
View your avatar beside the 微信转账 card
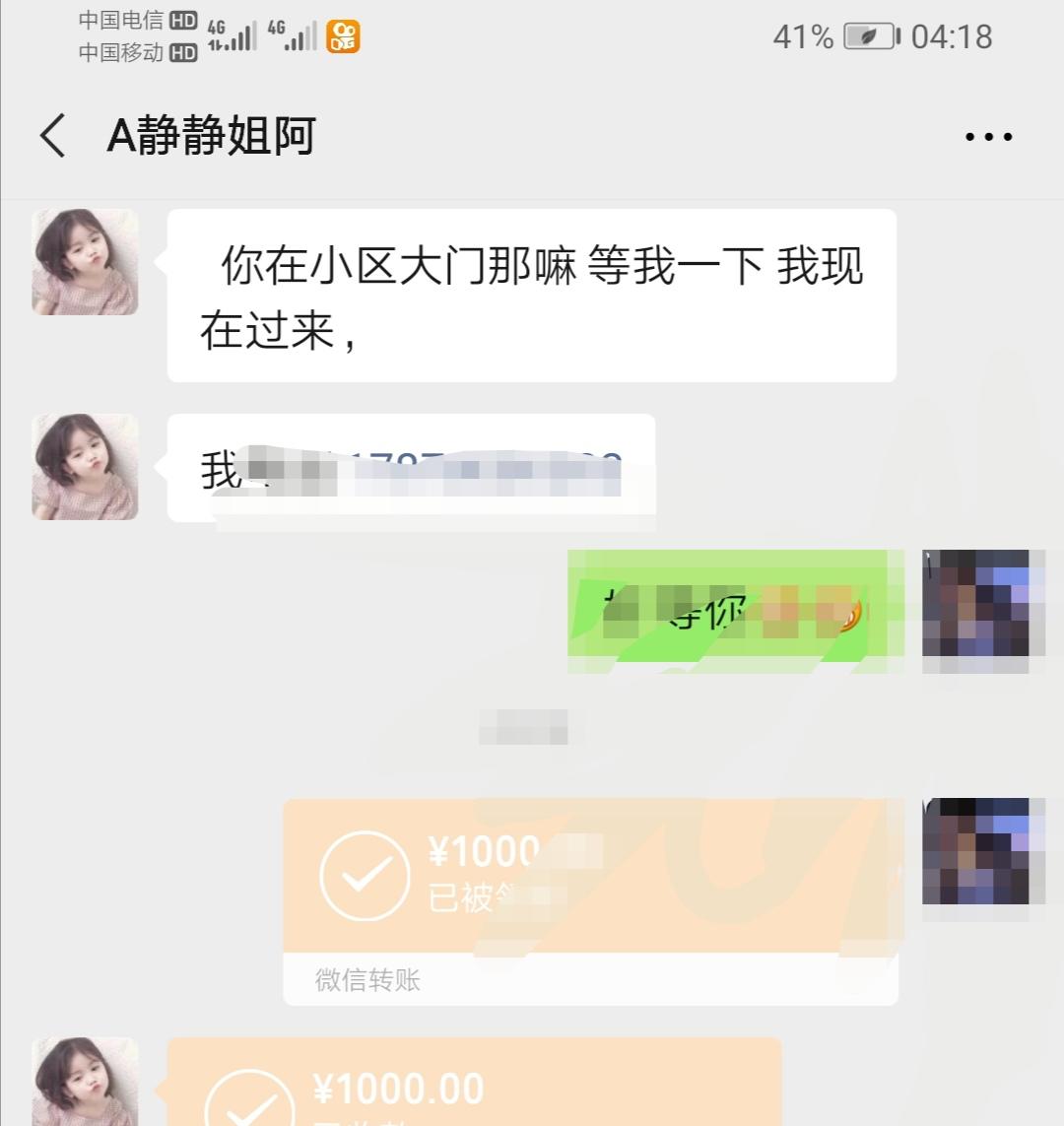tap(975, 852)
